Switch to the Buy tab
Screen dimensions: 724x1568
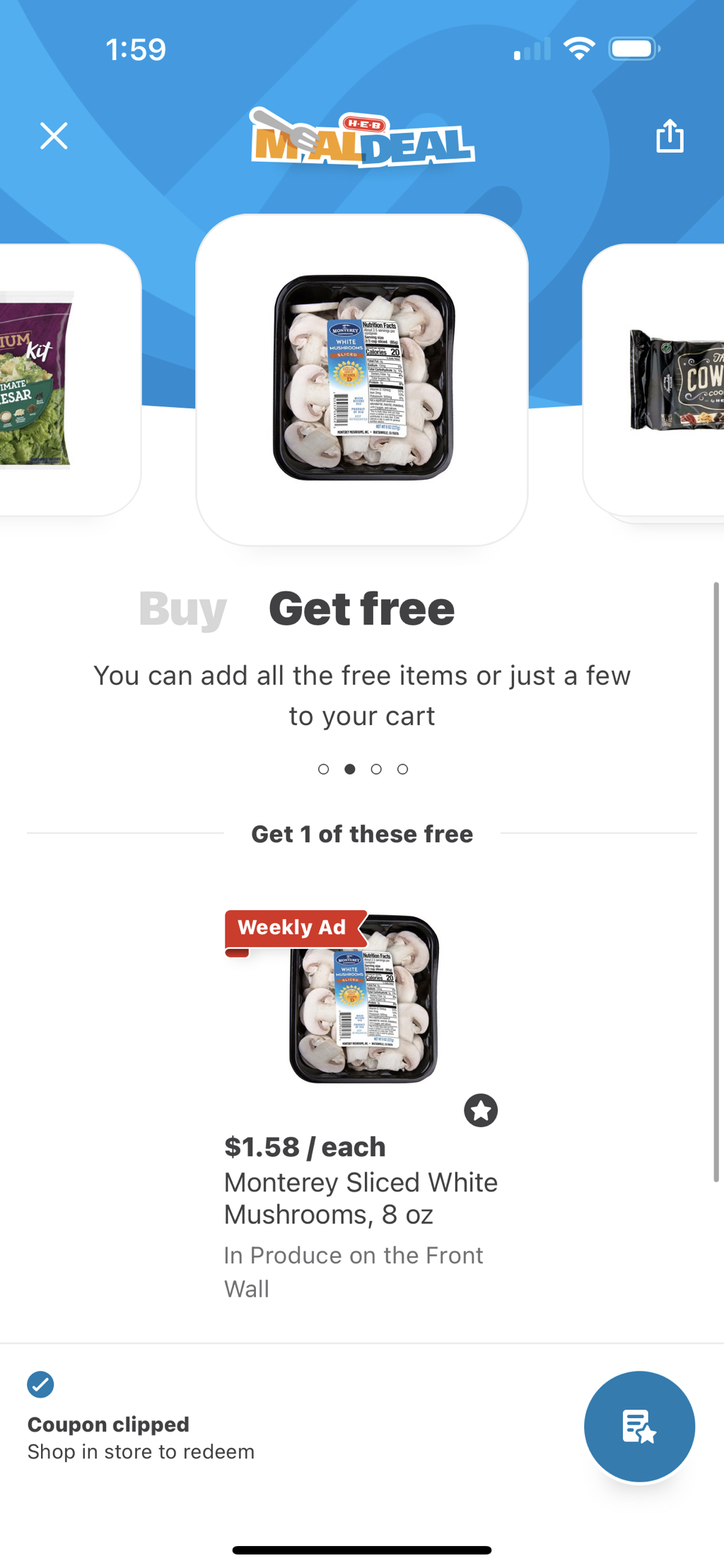pos(182,608)
